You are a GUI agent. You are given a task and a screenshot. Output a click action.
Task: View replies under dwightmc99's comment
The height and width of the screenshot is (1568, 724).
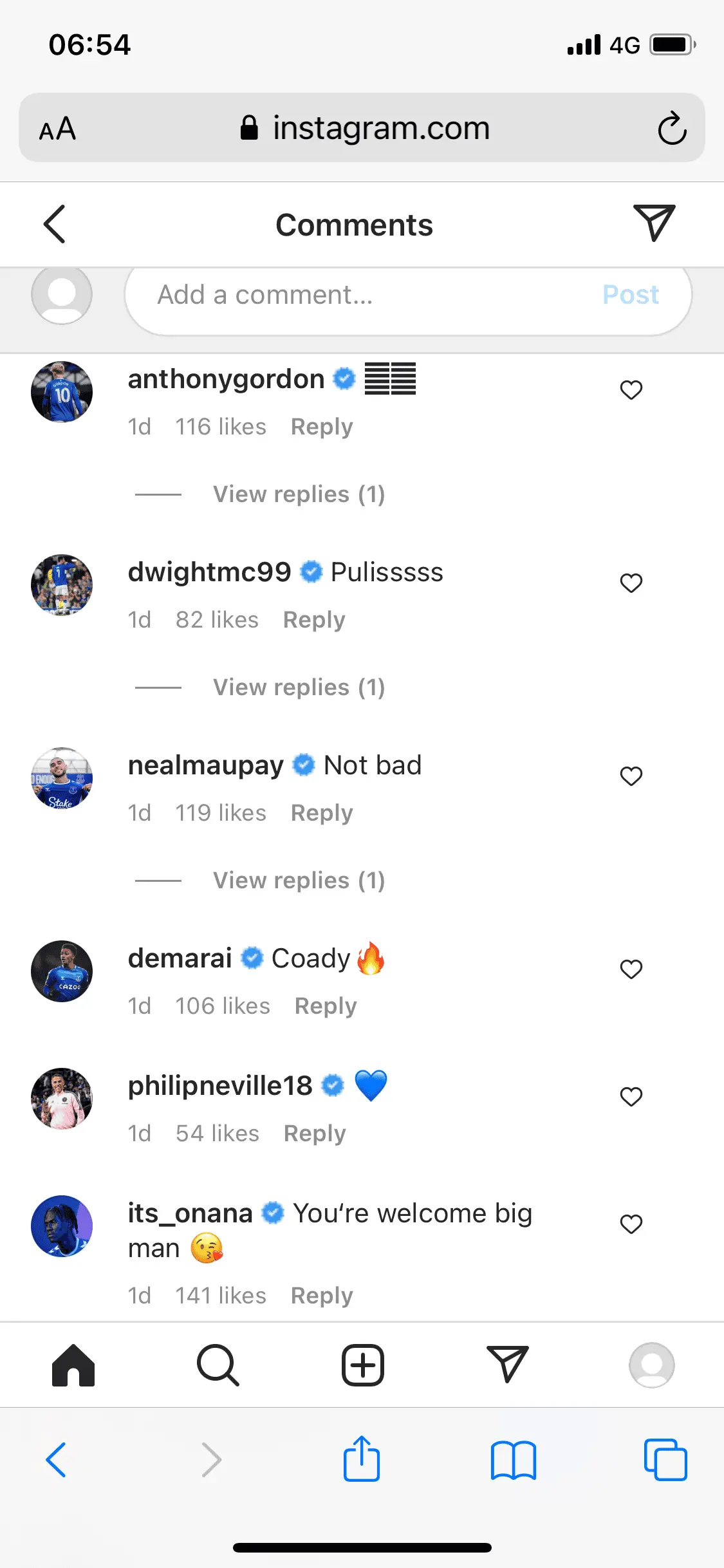(x=299, y=687)
